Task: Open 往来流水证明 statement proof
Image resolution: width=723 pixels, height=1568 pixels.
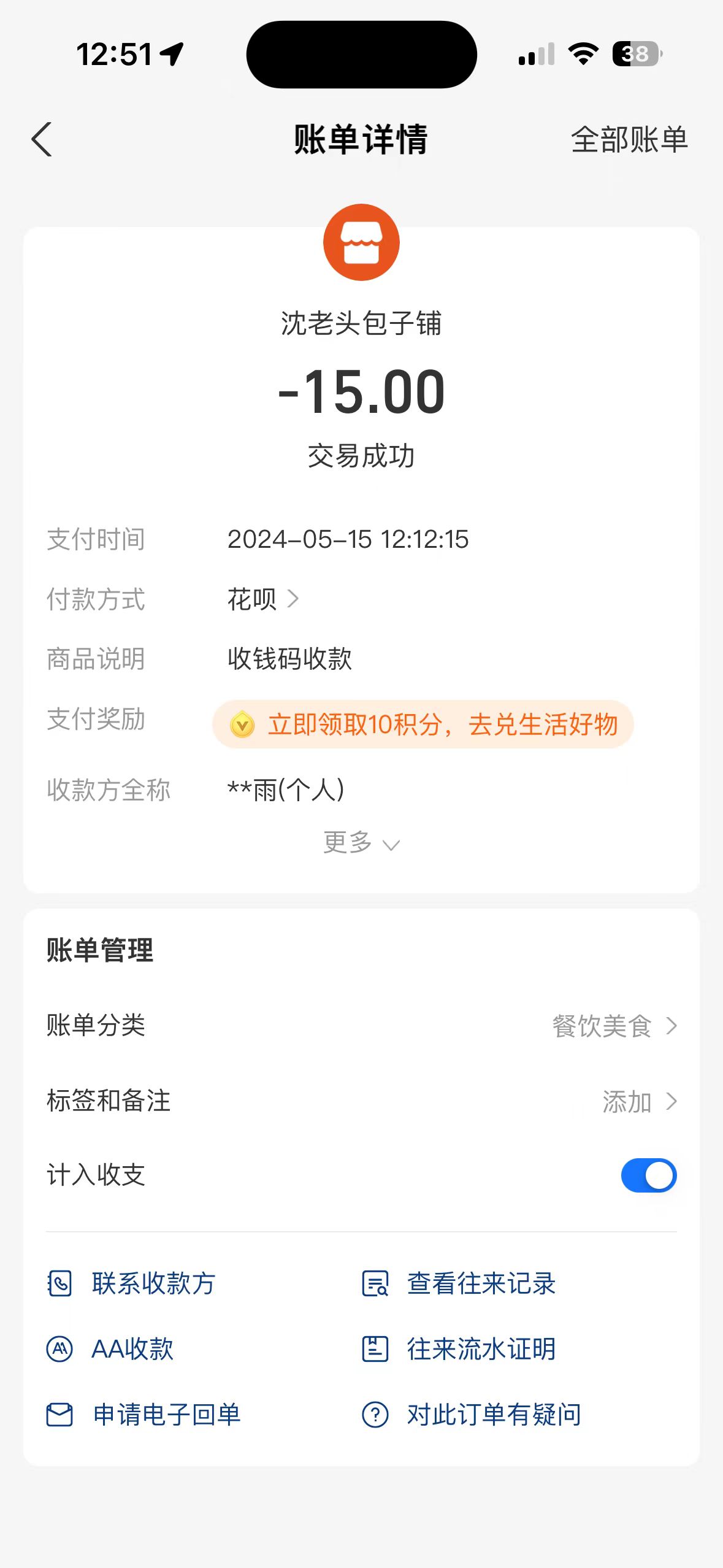Action: [459, 1349]
